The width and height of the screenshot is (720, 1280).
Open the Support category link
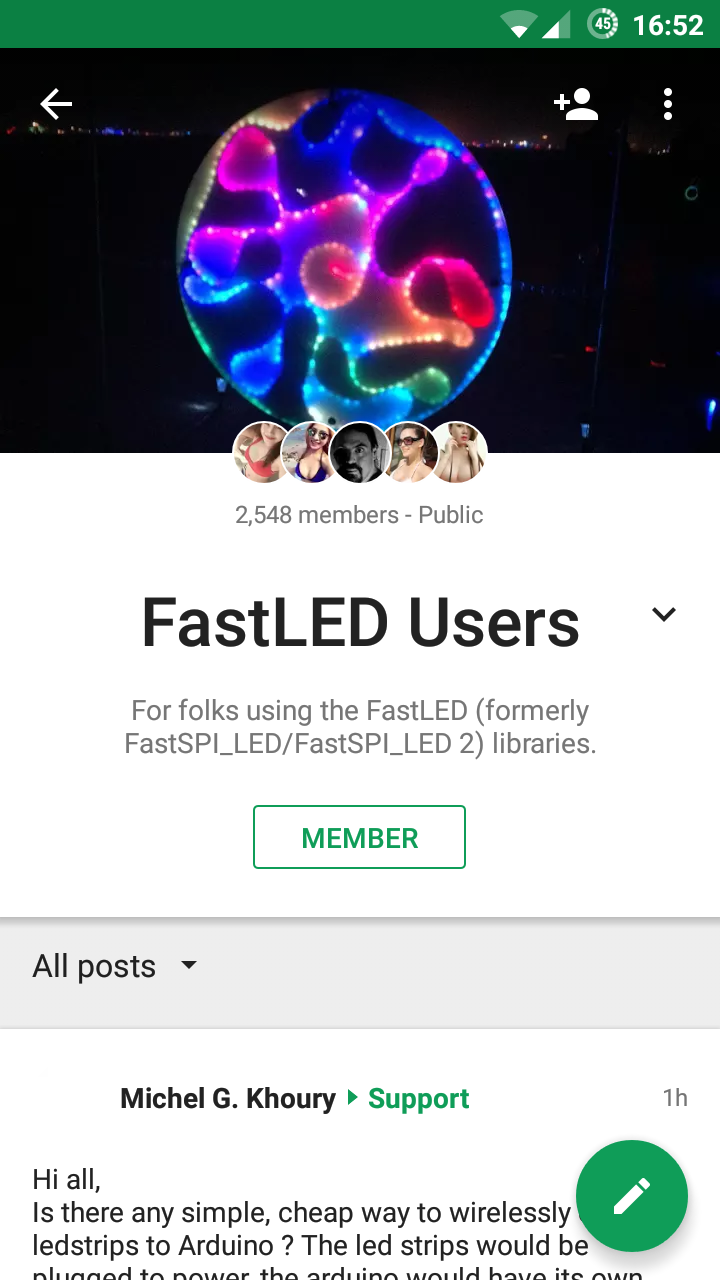[418, 1098]
